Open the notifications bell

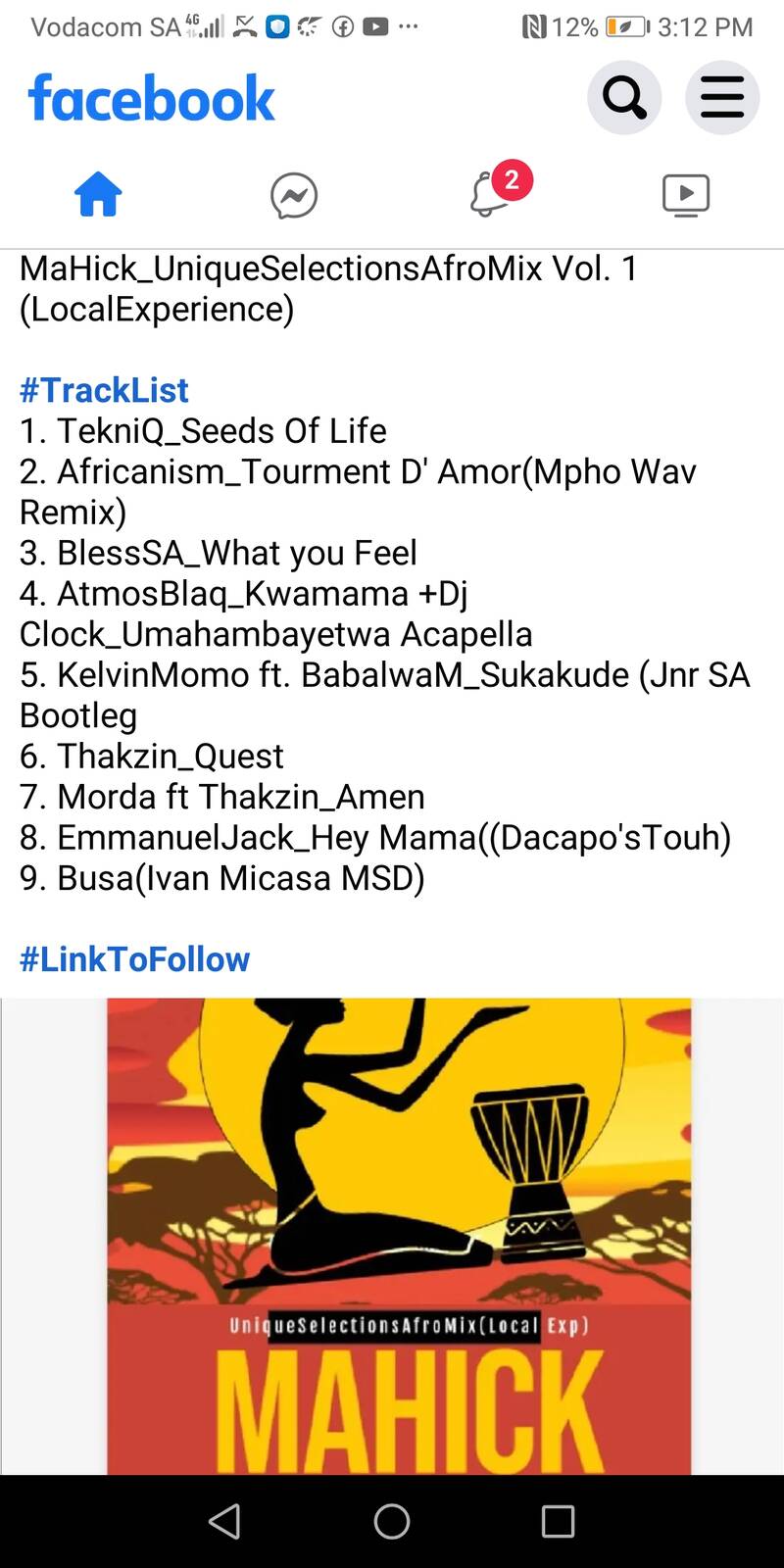tap(490, 194)
